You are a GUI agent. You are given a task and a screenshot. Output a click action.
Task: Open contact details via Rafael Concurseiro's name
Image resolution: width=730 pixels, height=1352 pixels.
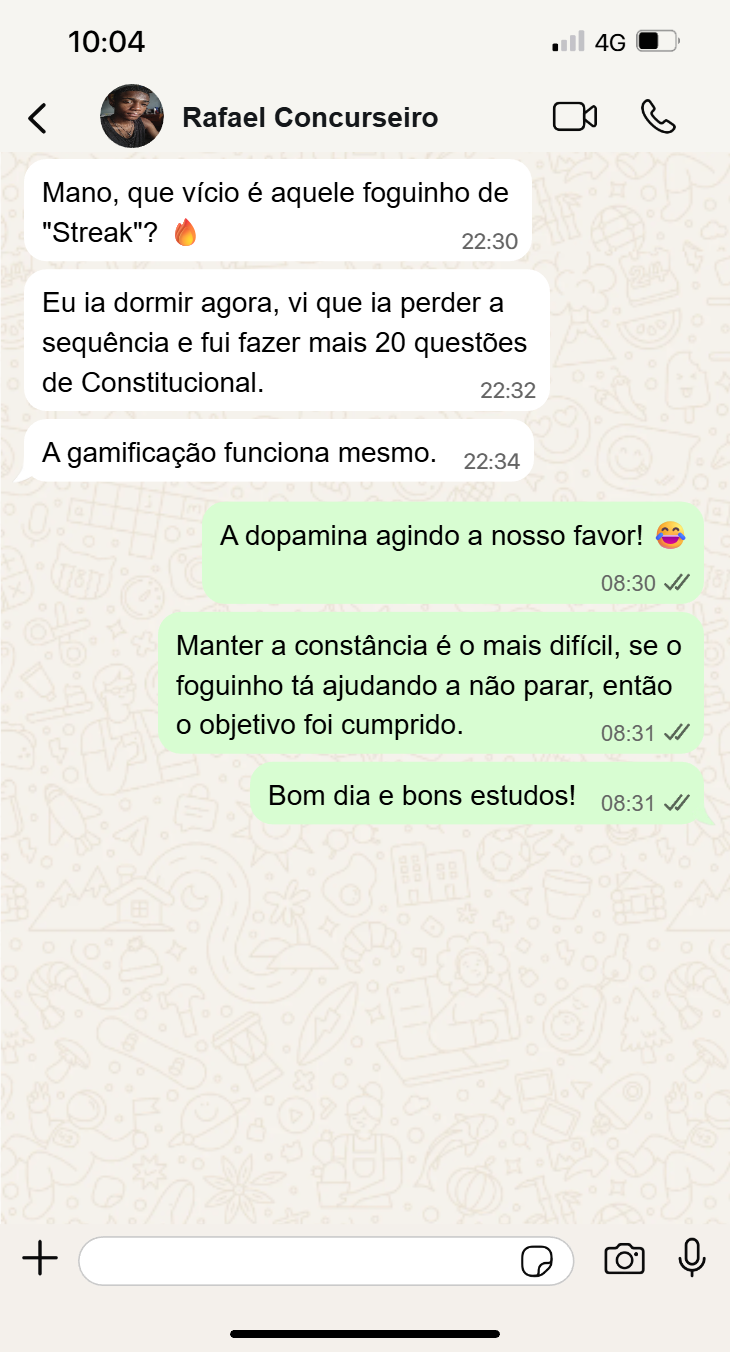click(x=310, y=116)
